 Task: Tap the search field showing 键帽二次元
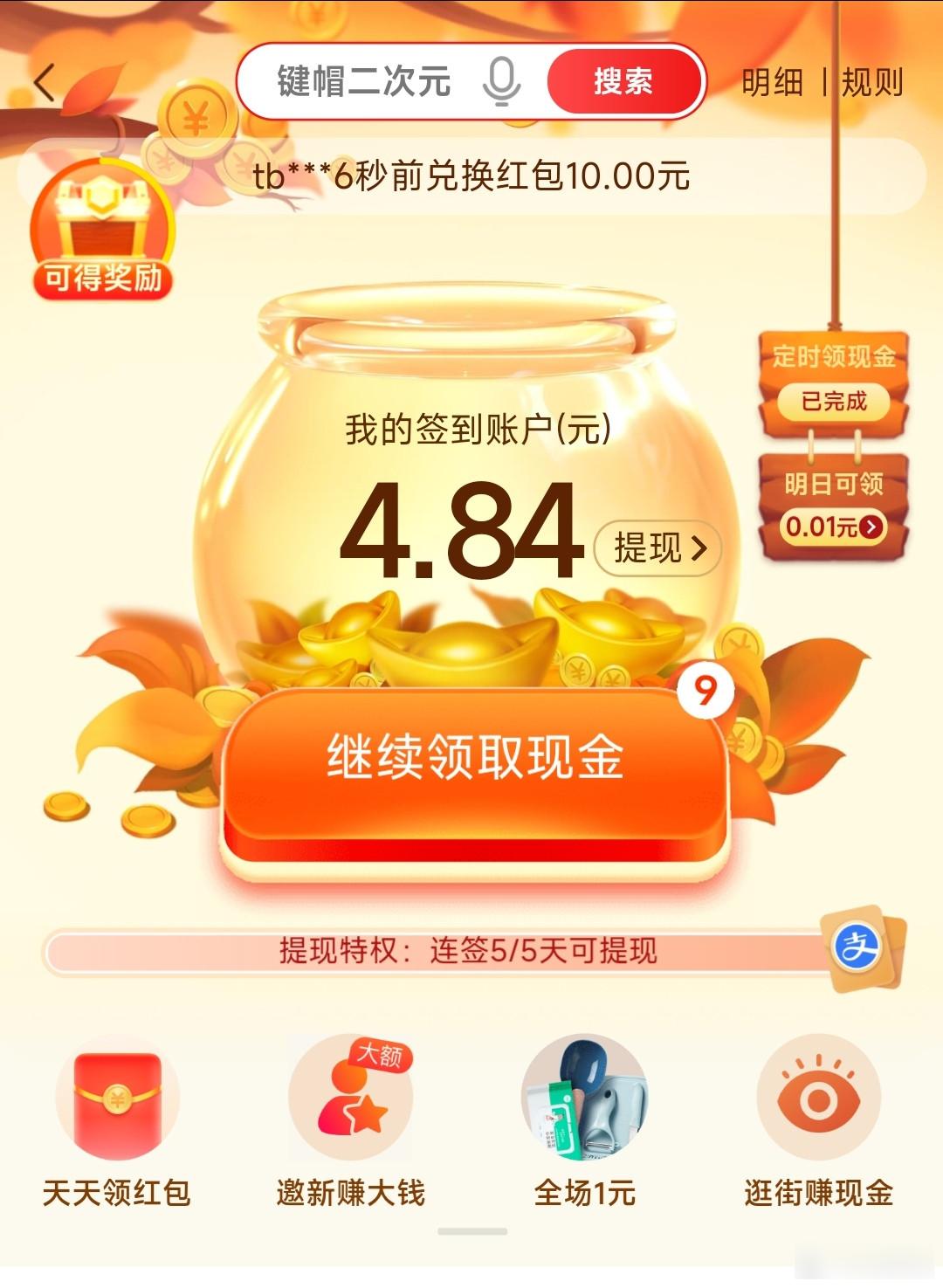(x=363, y=82)
